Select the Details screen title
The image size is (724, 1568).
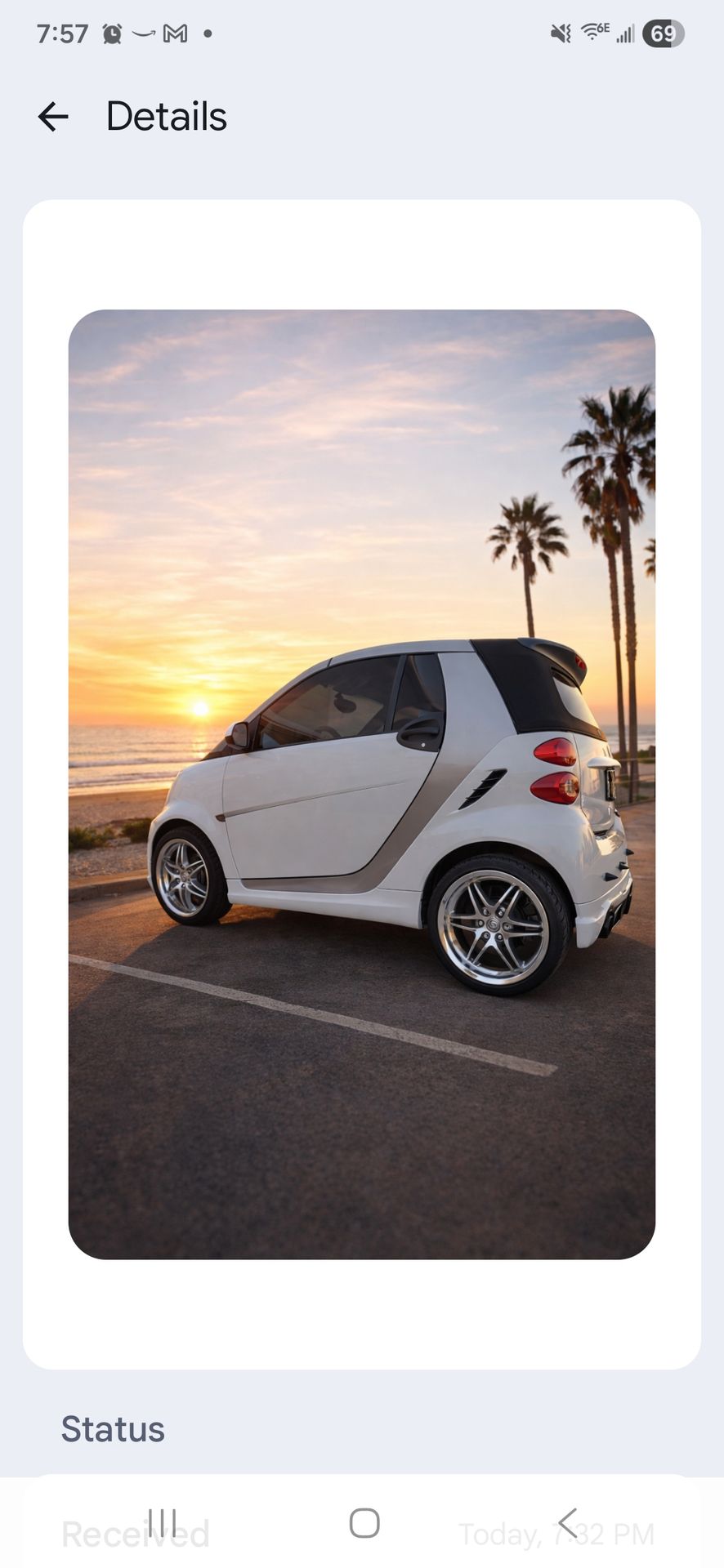tap(166, 117)
